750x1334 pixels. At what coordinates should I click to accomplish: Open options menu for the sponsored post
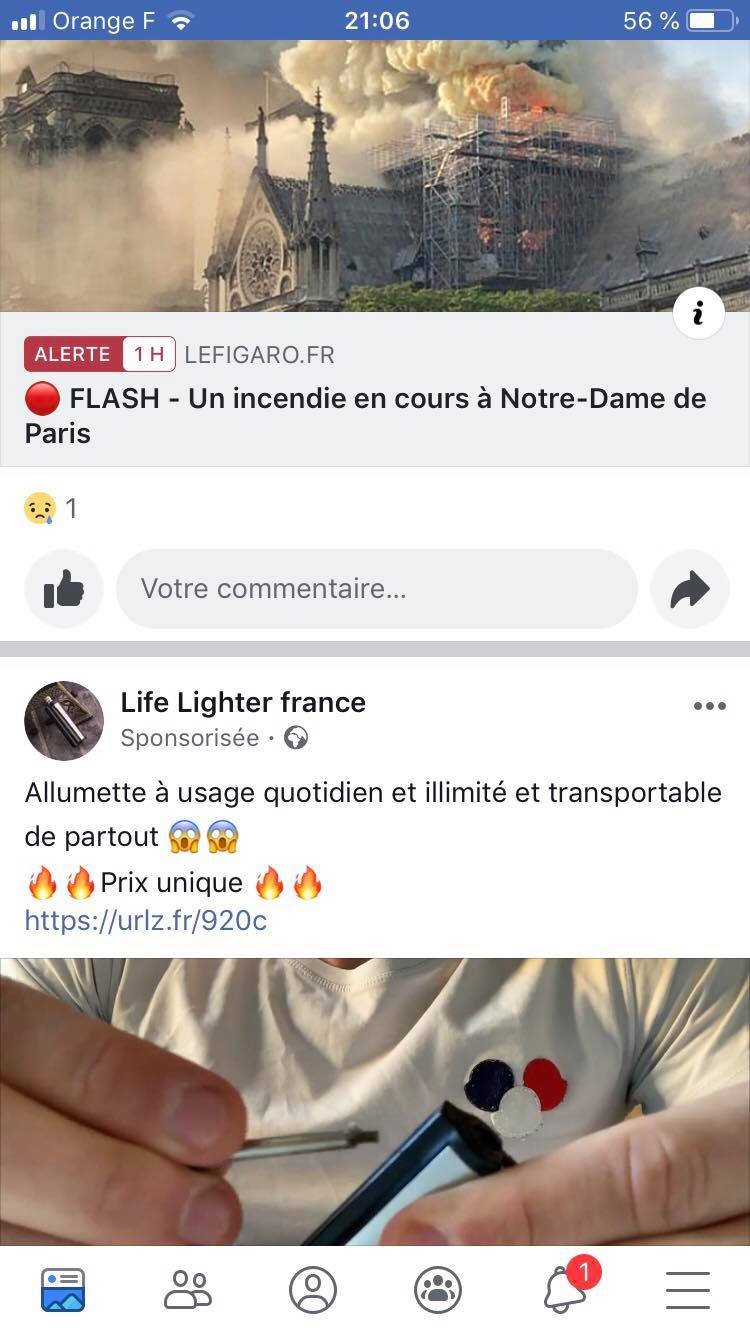point(709,706)
